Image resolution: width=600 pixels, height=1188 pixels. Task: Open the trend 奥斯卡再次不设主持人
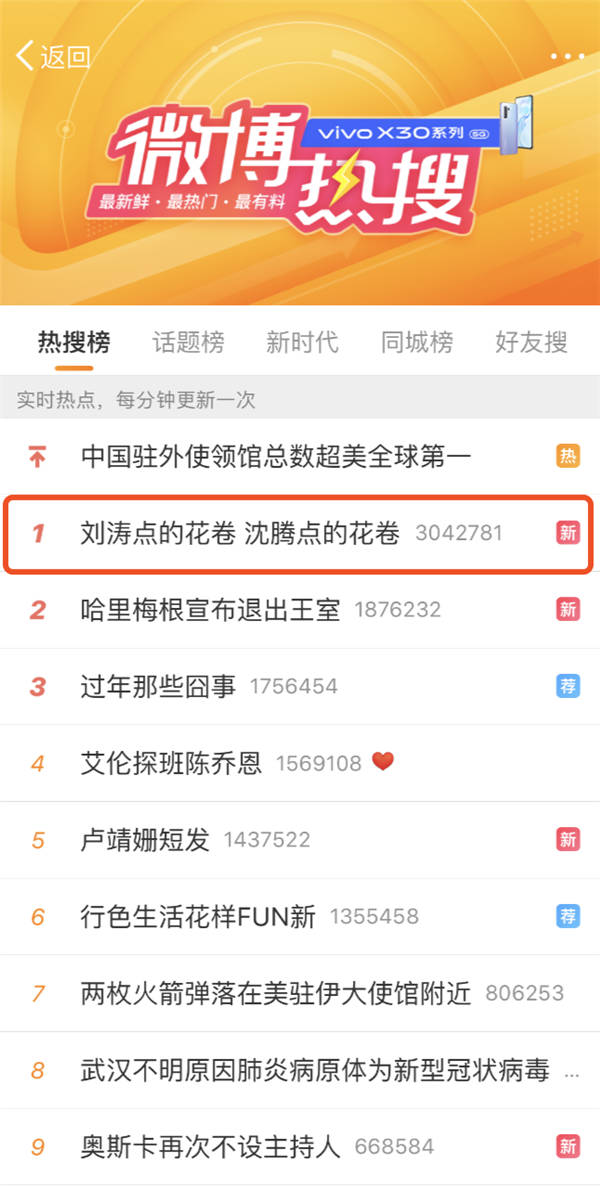point(300,1147)
